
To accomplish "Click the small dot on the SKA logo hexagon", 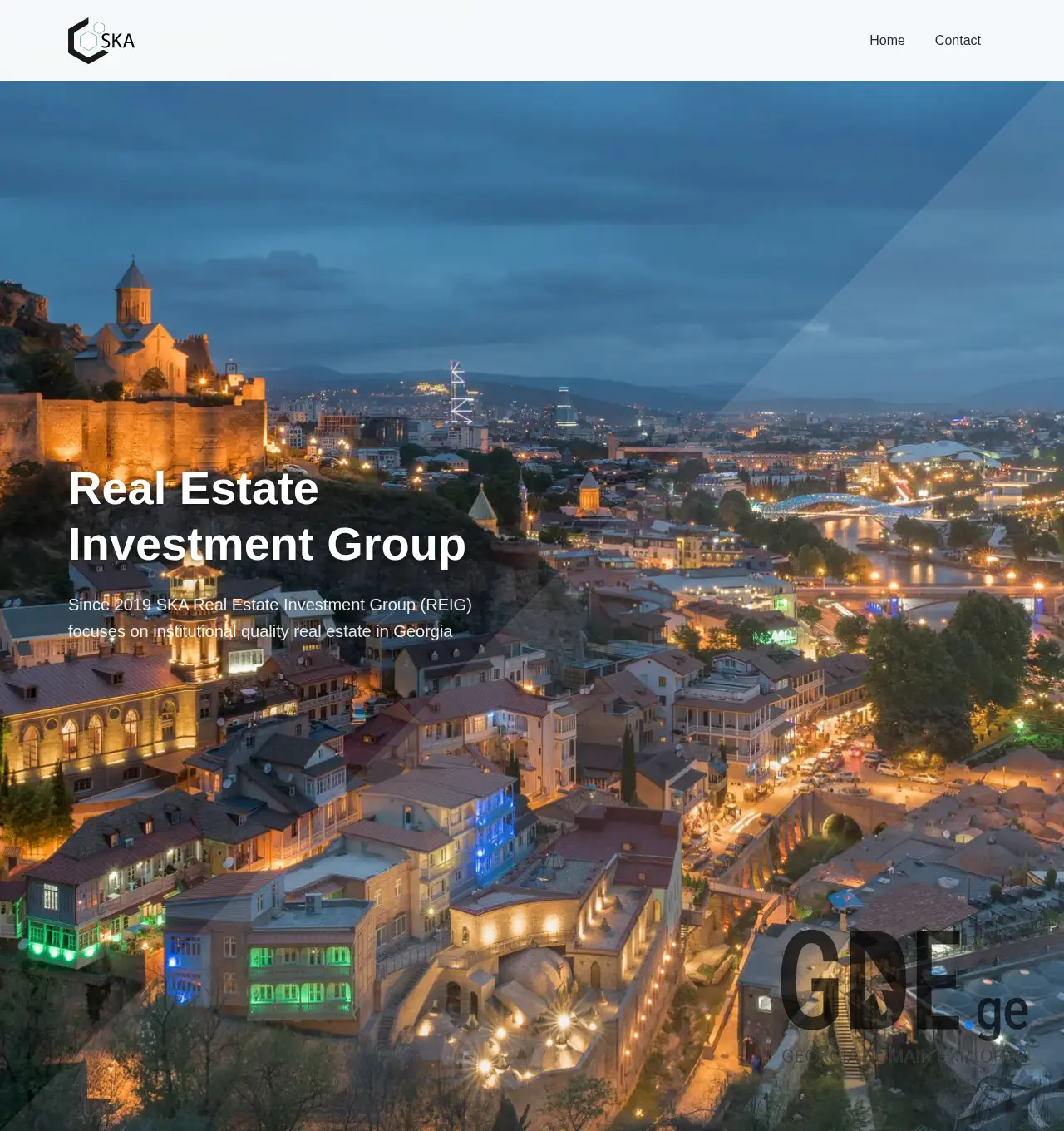I will coord(100,27).
